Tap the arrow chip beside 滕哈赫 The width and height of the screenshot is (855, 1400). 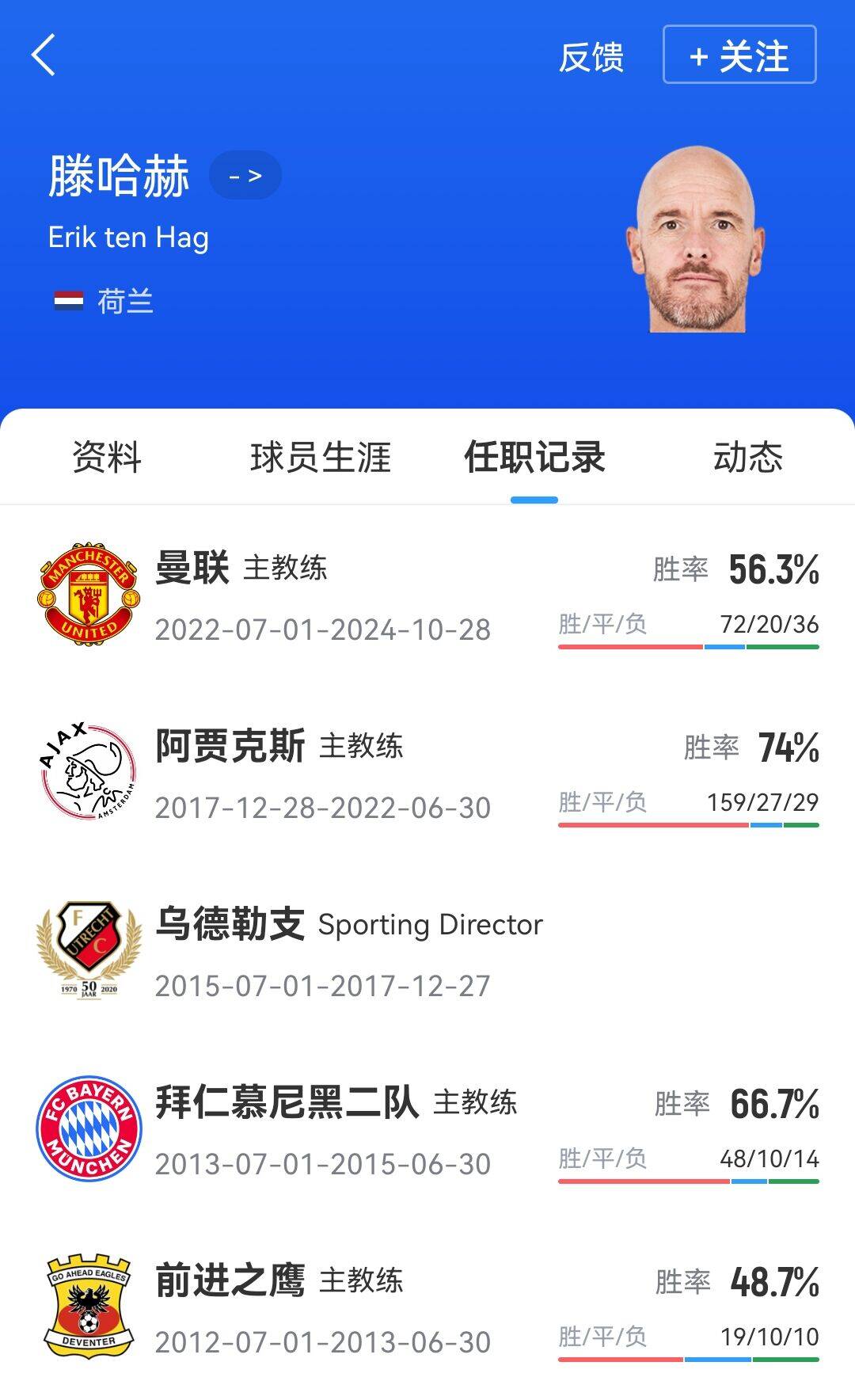click(x=245, y=176)
